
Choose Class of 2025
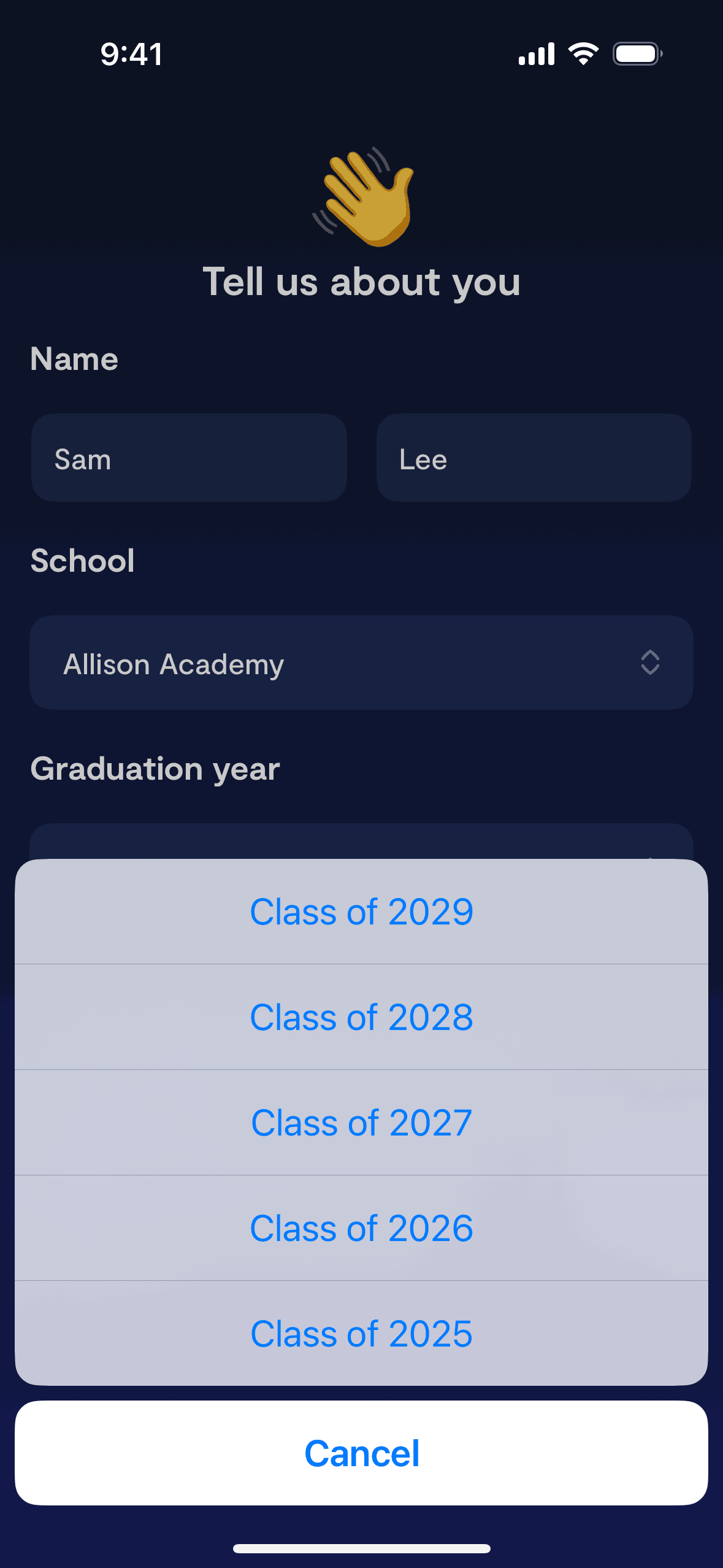pyautogui.click(x=361, y=1334)
